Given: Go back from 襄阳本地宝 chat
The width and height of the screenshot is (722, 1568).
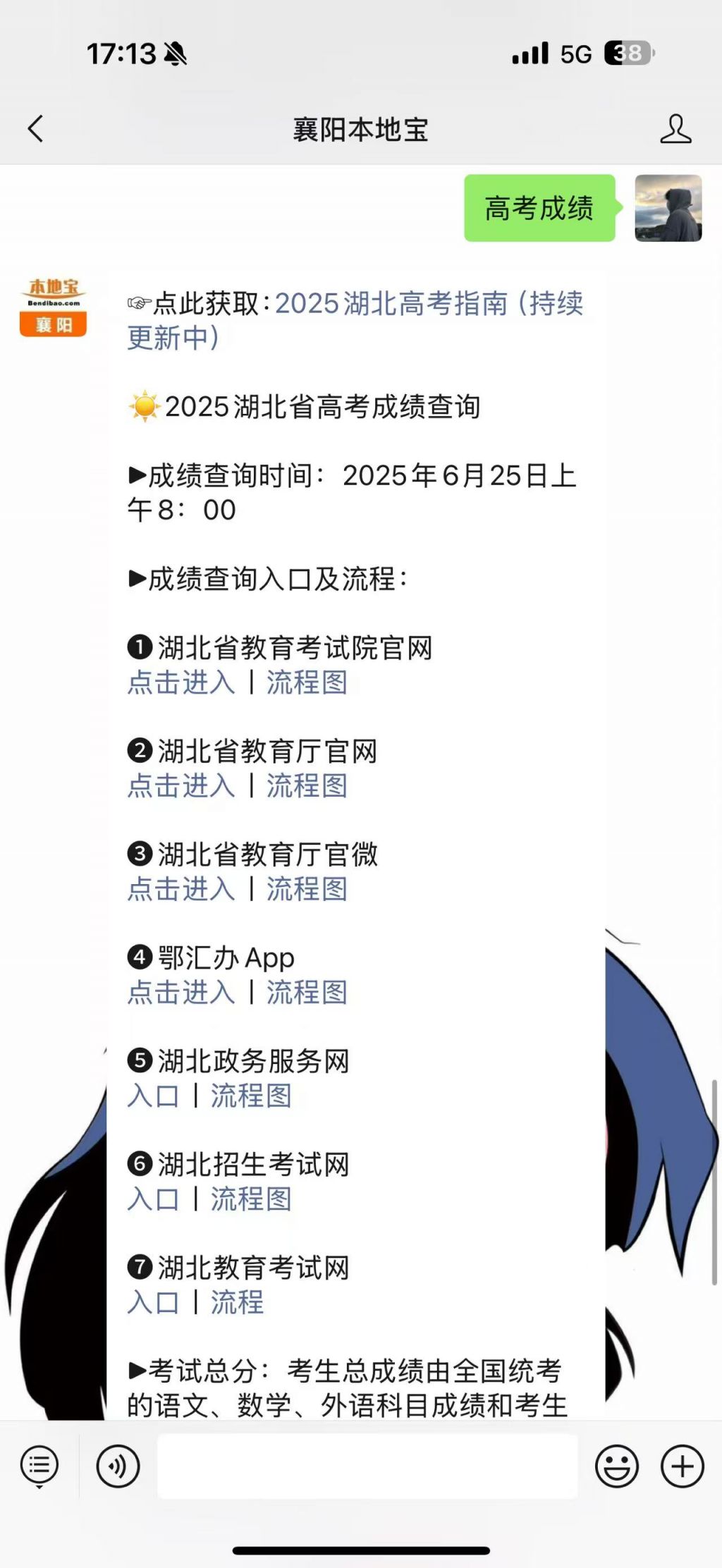Looking at the screenshot, I should click(x=35, y=129).
